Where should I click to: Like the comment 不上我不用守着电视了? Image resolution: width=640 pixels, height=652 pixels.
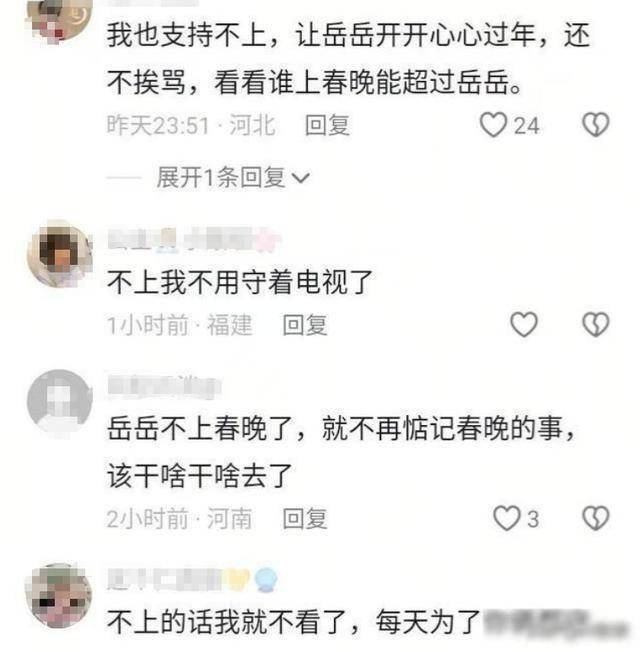[x=524, y=324]
